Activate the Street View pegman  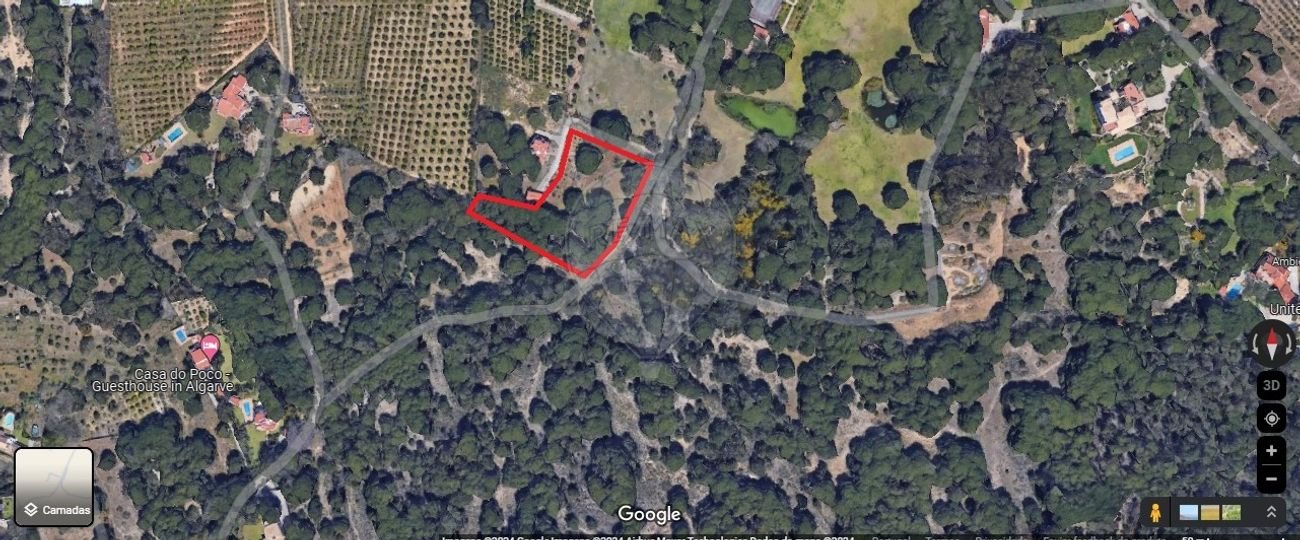[1155, 513]
